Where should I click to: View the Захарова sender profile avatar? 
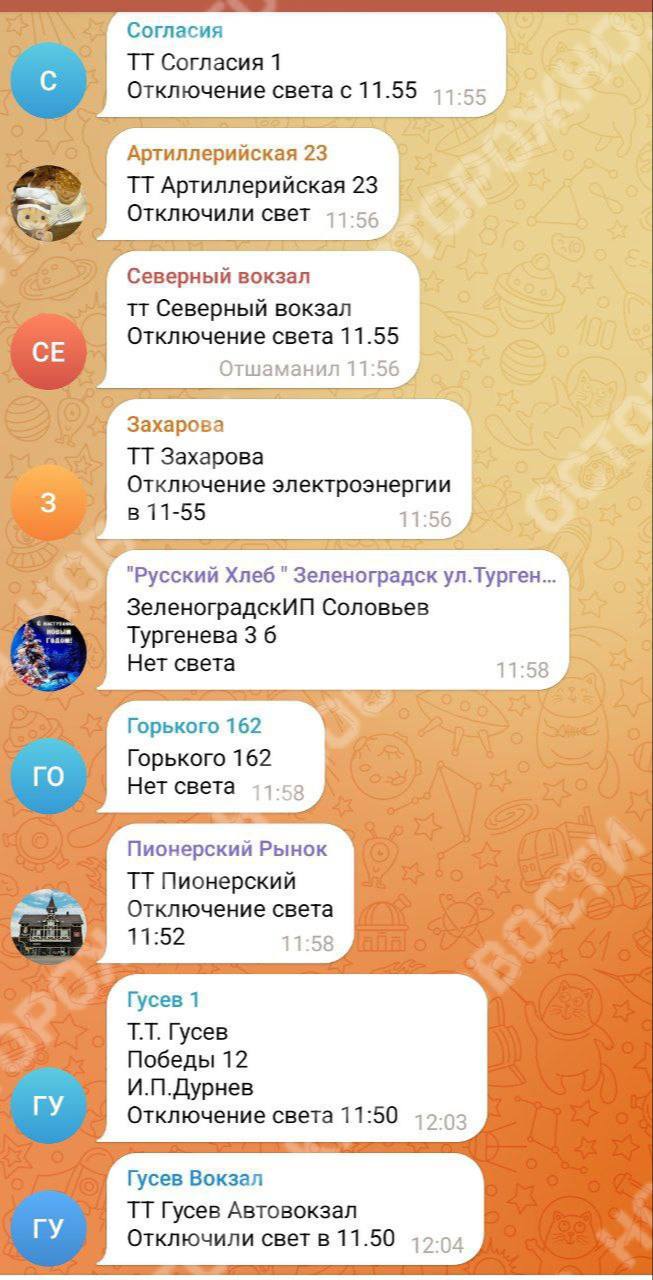[48, 502]
